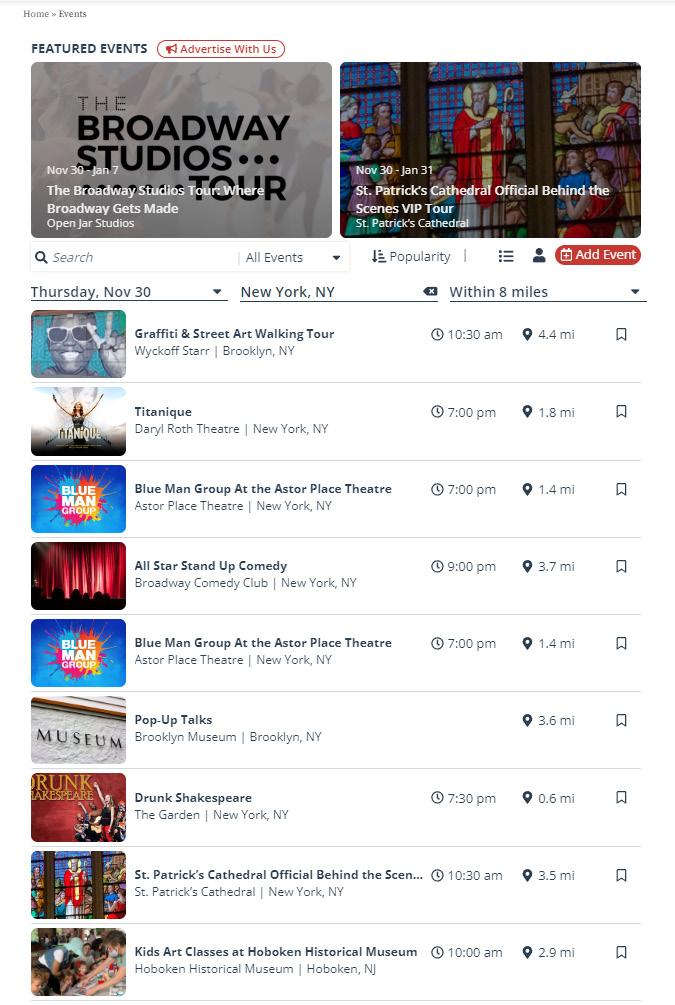Open All Star Stand Up Comedy event

[x=211, y=566]
